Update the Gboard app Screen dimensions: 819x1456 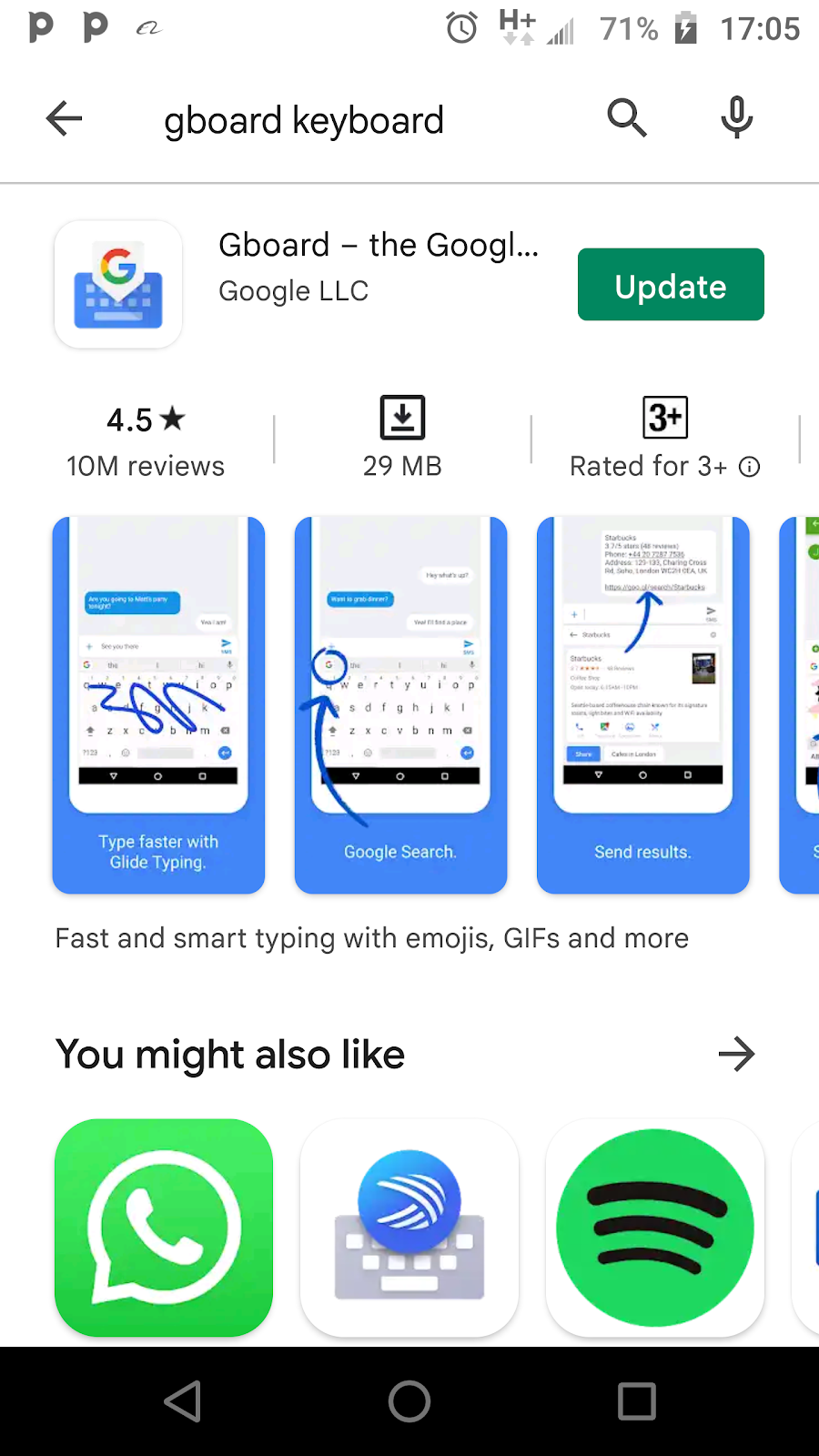[x=671, y=285]
